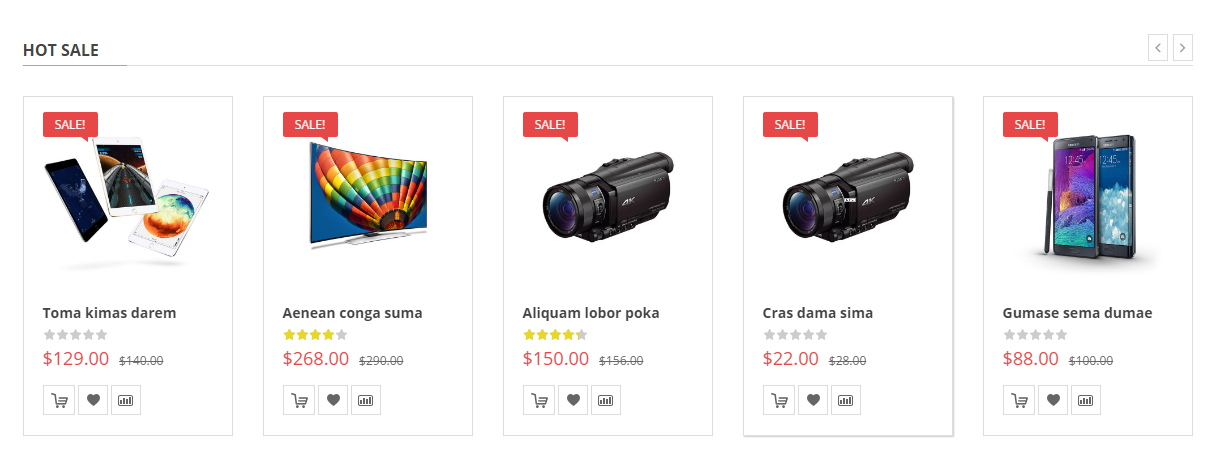Add Gumase sema dumae to cart
The width and height of the screenshot is (1215, 457).
1018,400
